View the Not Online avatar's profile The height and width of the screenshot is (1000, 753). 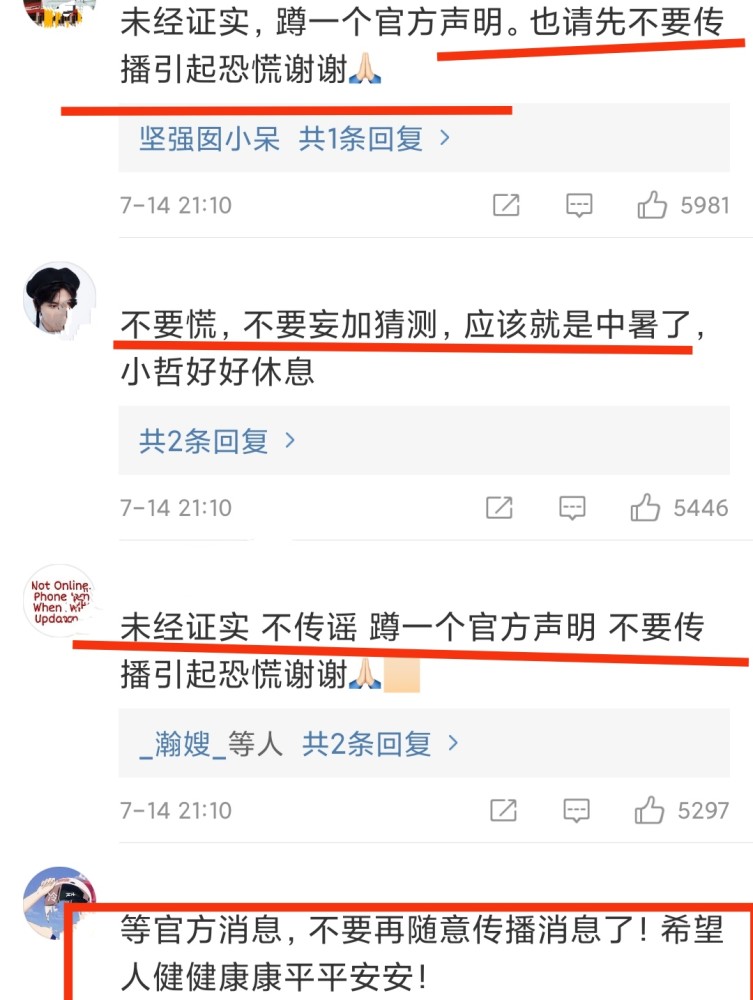pyautogui.click(x=59, y=601)
